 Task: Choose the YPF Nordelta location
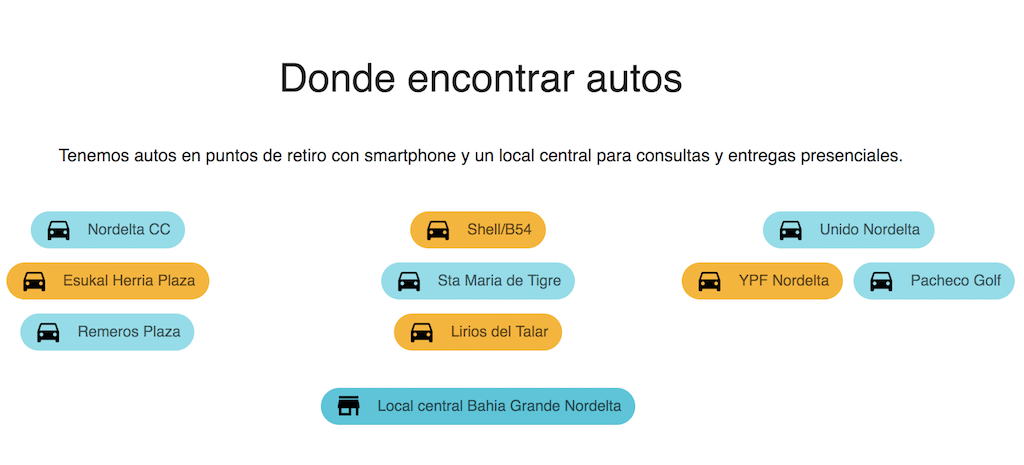[x=762, y=281]
